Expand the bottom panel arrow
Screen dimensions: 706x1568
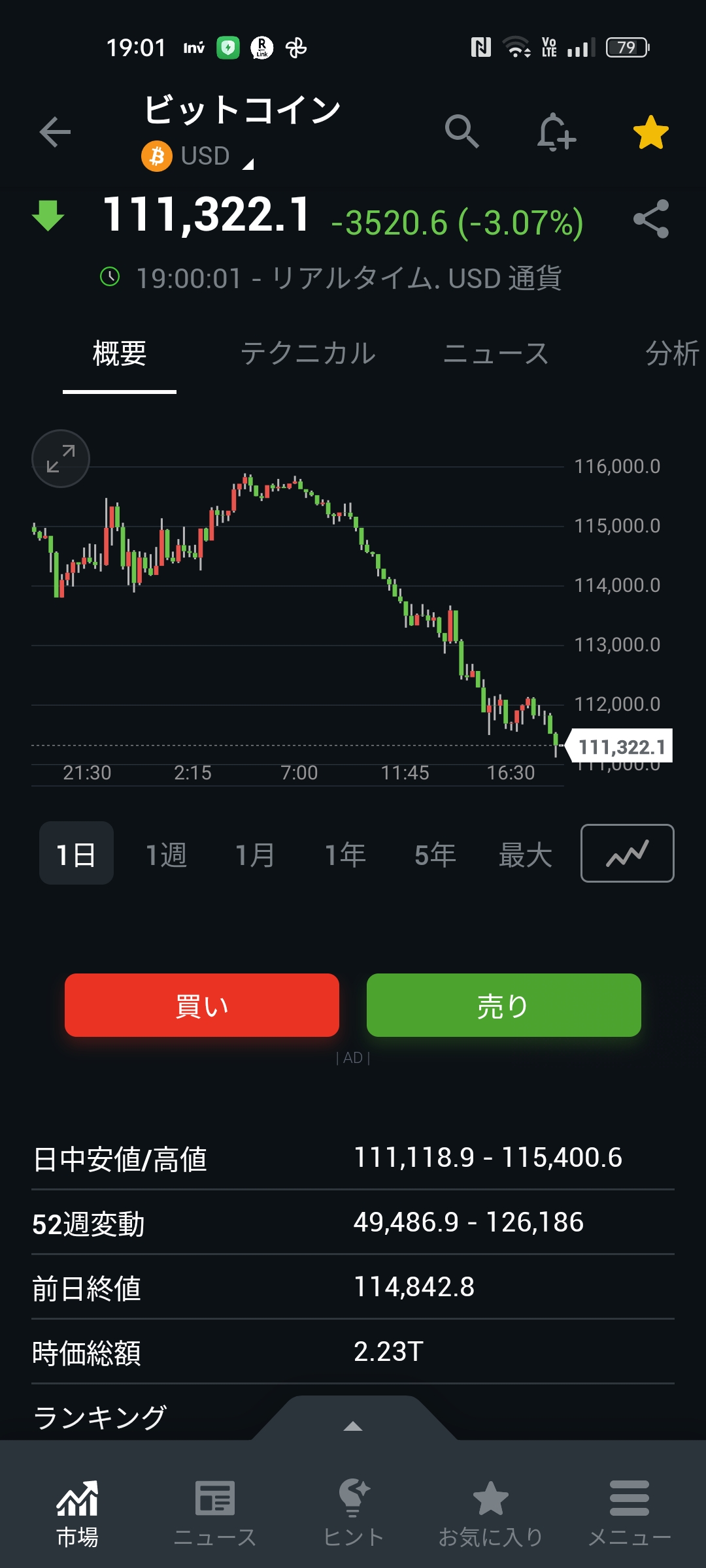click(x=353, y=1426)
